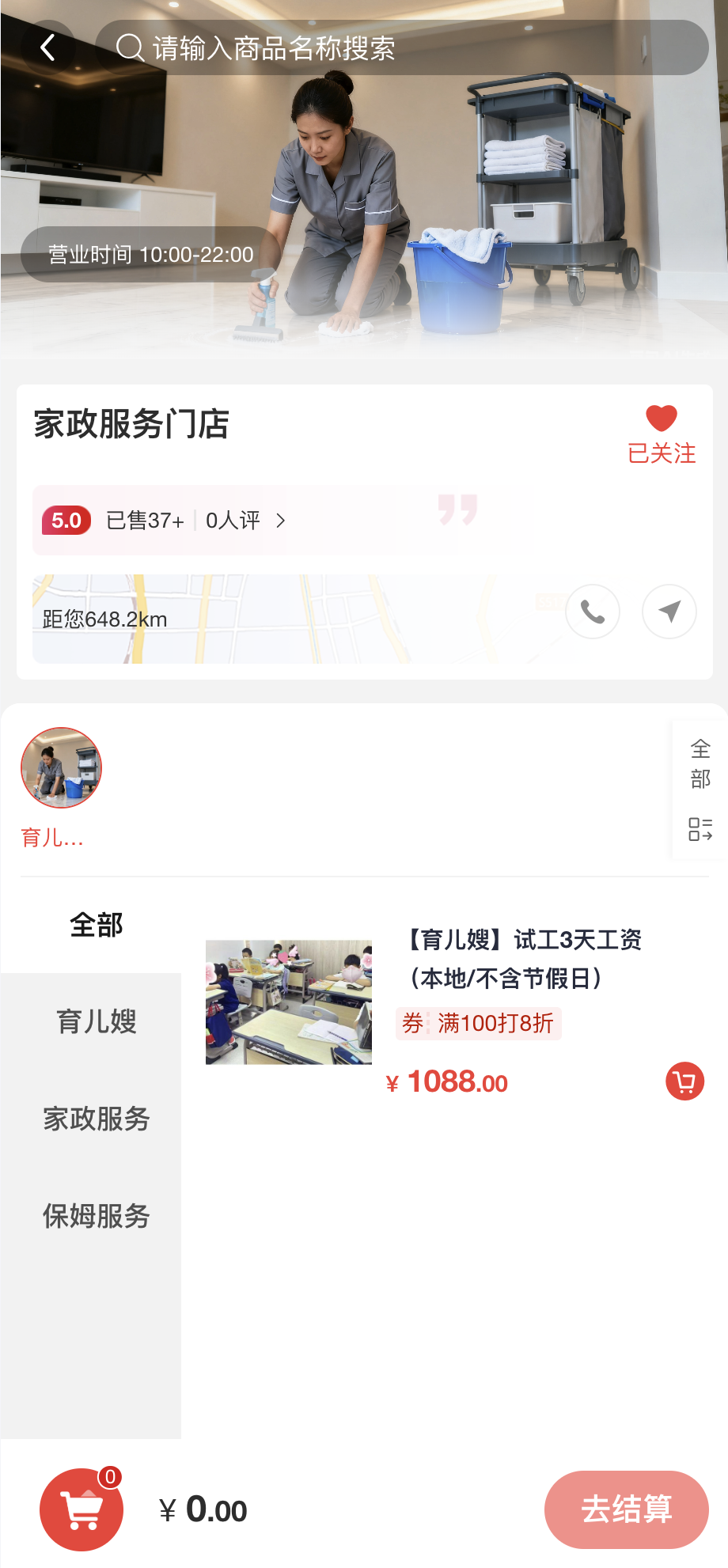Switch to the 育儿嫂 sidebar category
The width and height of the screenshot is (728, 1568).
[x=96, y=1021]
